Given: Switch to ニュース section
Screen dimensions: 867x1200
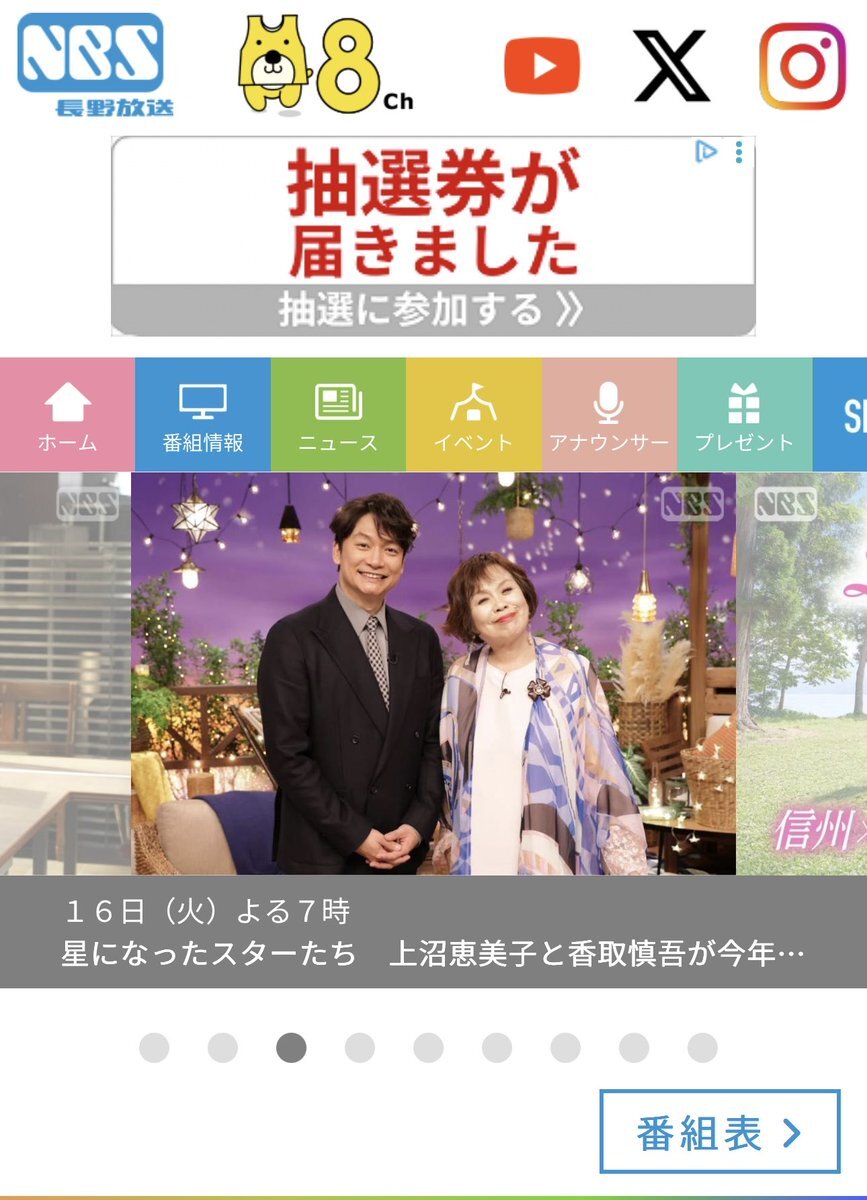Looking at the screenshot, I should pos(338,414).
